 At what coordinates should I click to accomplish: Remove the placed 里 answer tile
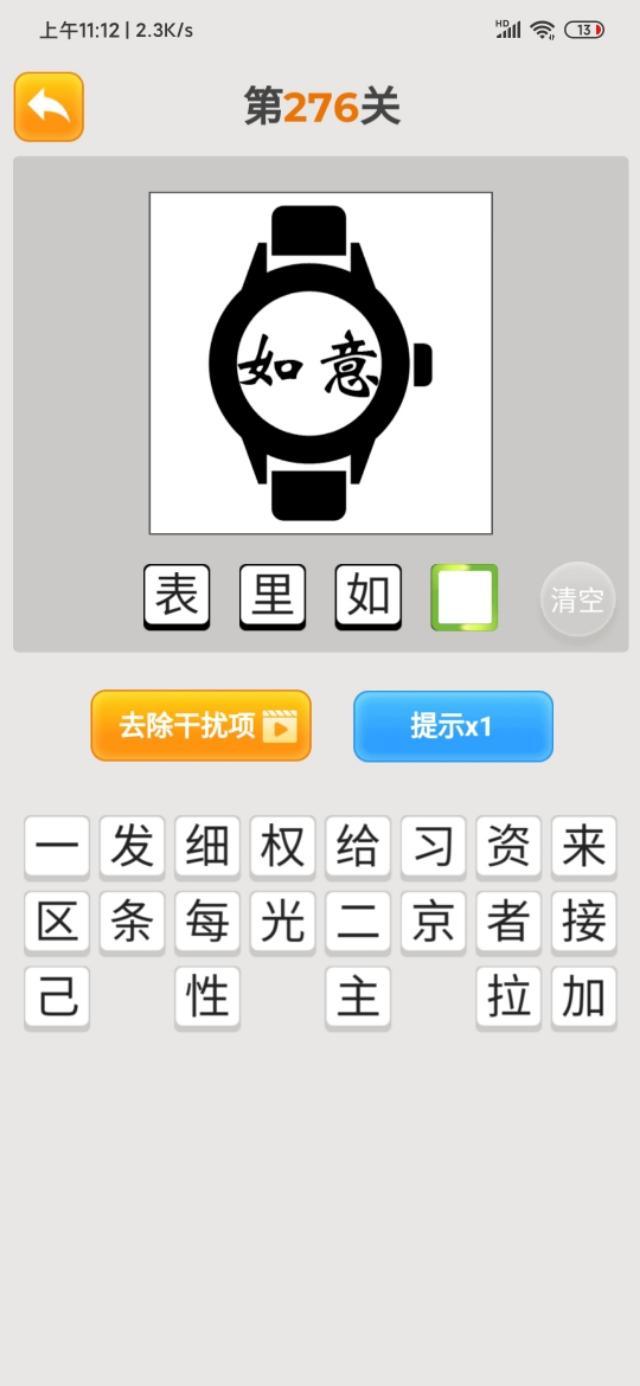click(272, 597)
